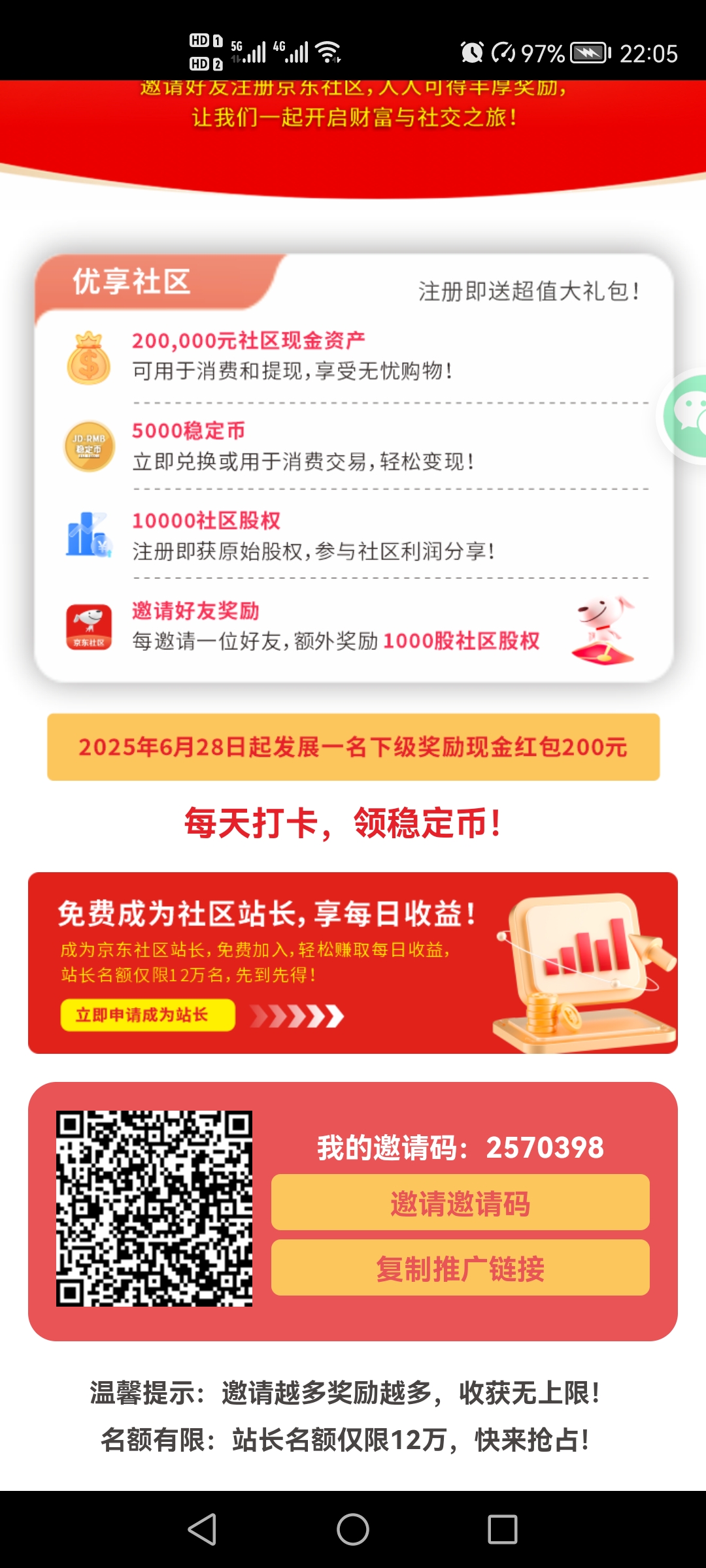706x1568 pixels.
Task: Open the 2025年6月28日 referral reward banner
Action: [x=353, y=747]
